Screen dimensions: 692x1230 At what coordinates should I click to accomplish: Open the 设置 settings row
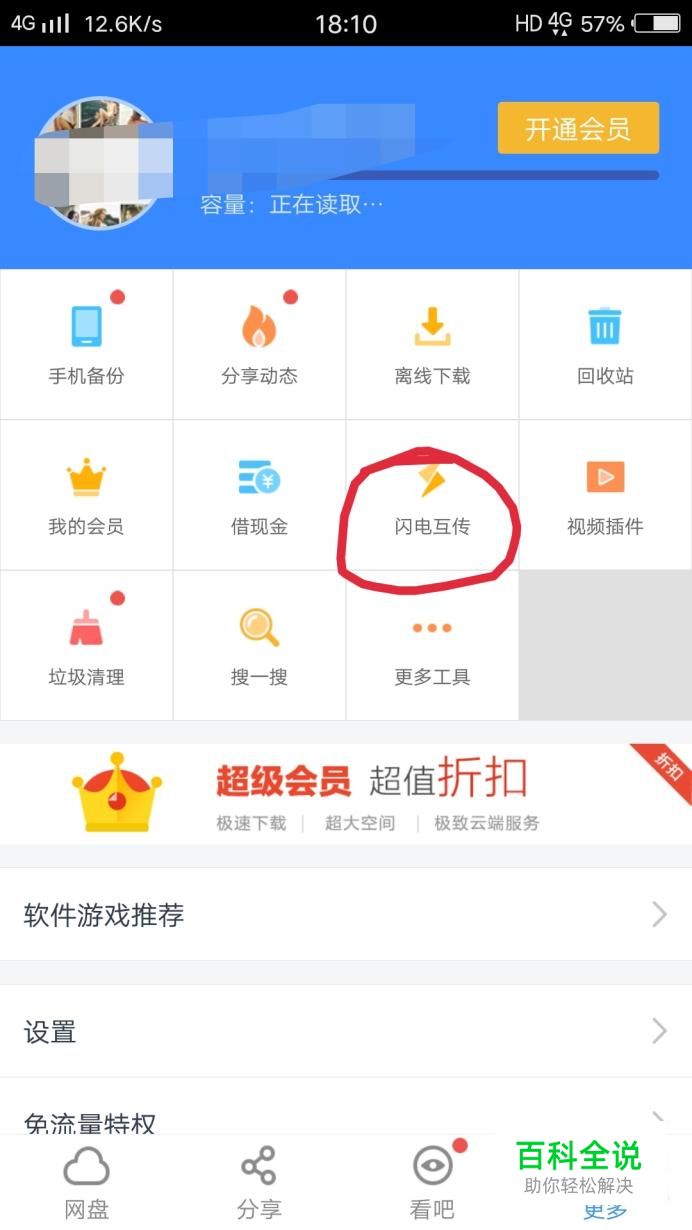[x=346, y=1031]
